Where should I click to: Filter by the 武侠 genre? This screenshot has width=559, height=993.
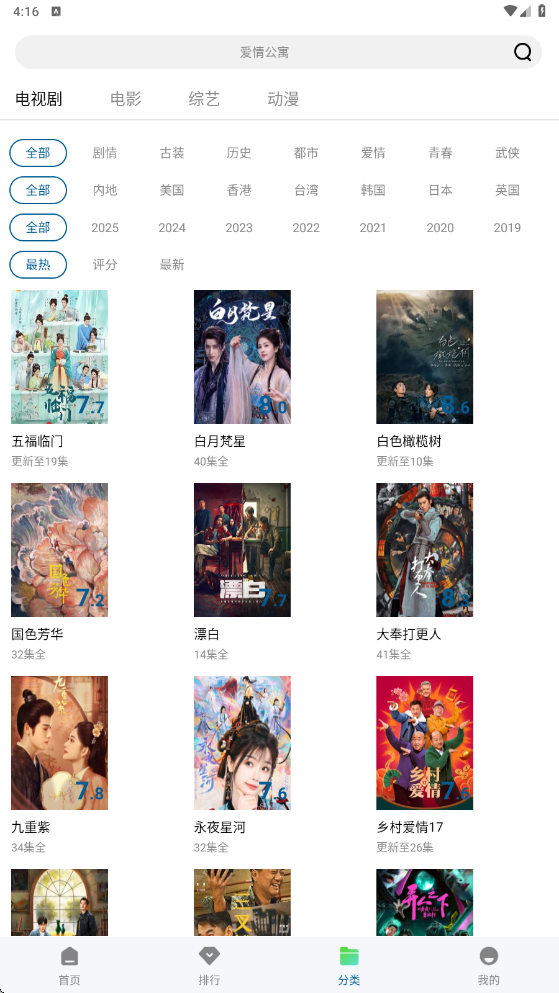tap(507, 153)
